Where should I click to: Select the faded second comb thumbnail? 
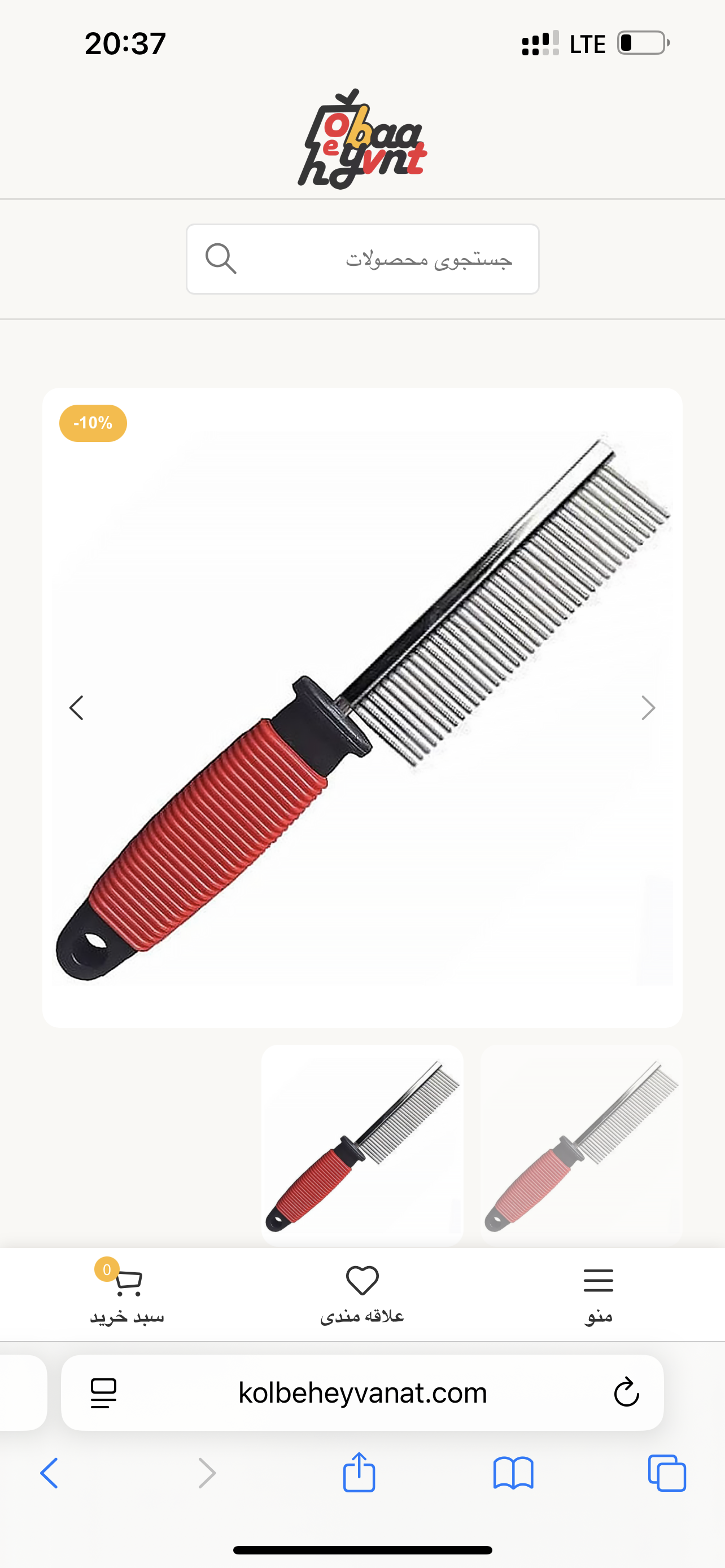[580, 1144]
